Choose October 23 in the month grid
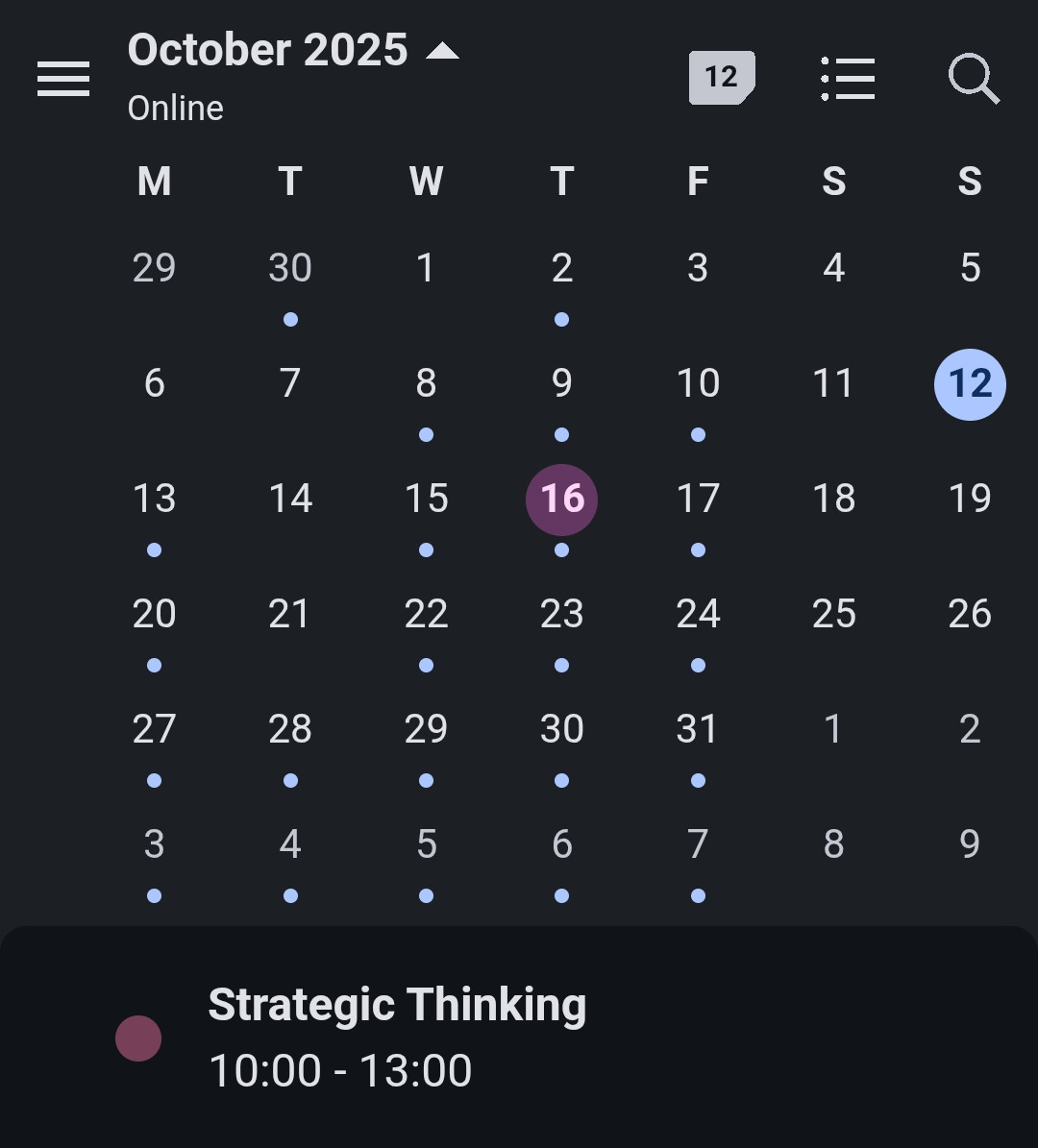Image resolution: width=1038 pixels, height=1148 pixels. coord(562,615)
